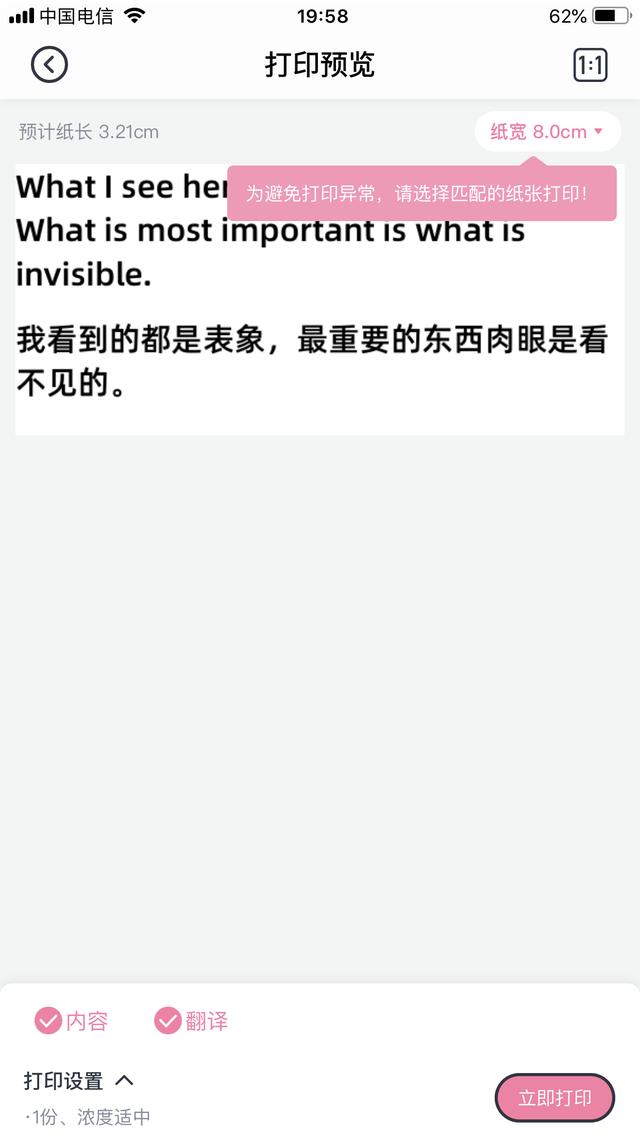Open the 纸宽 8.0cm paper width dropdown
The width and height of the screenshot is (640, 1138).
(548, 131)
